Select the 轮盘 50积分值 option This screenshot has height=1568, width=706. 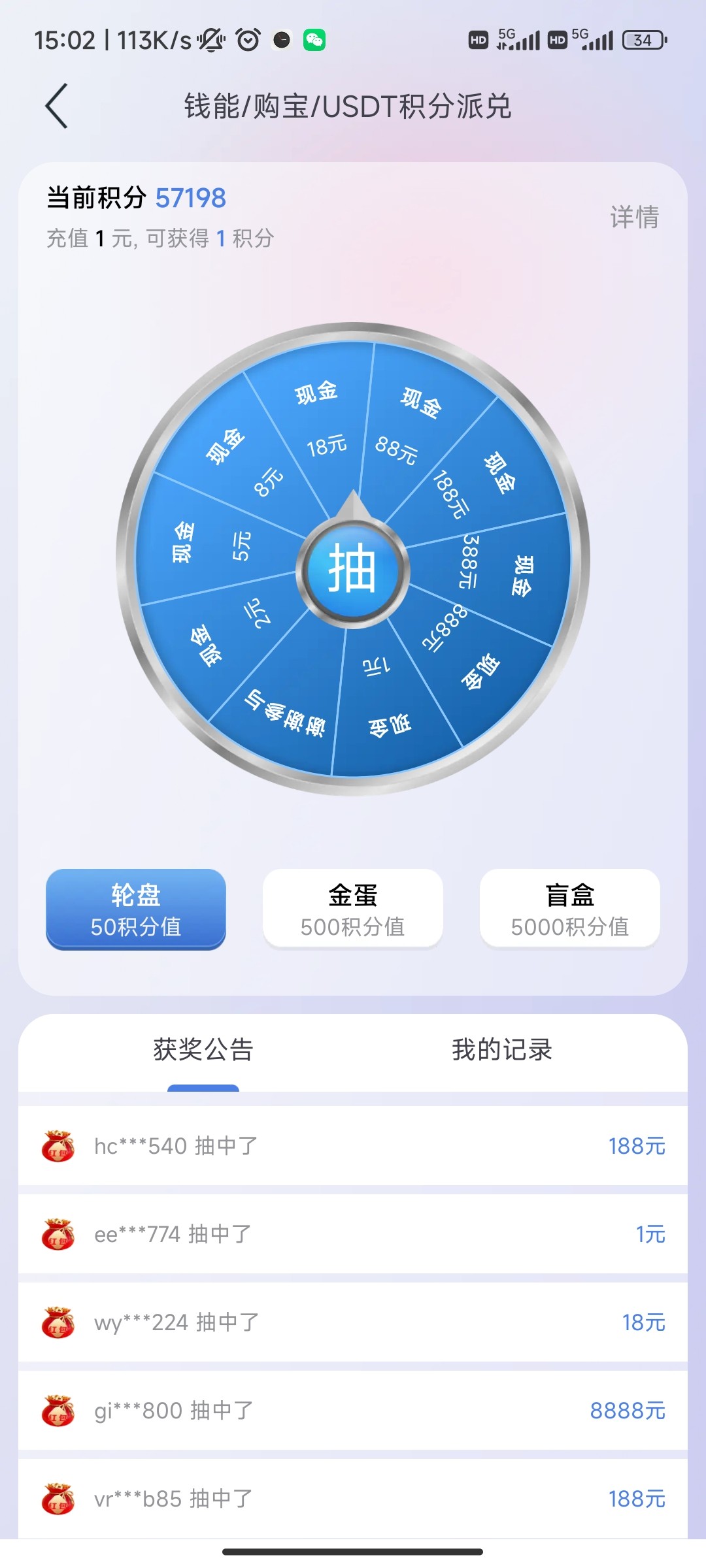[x=136, y=909]
